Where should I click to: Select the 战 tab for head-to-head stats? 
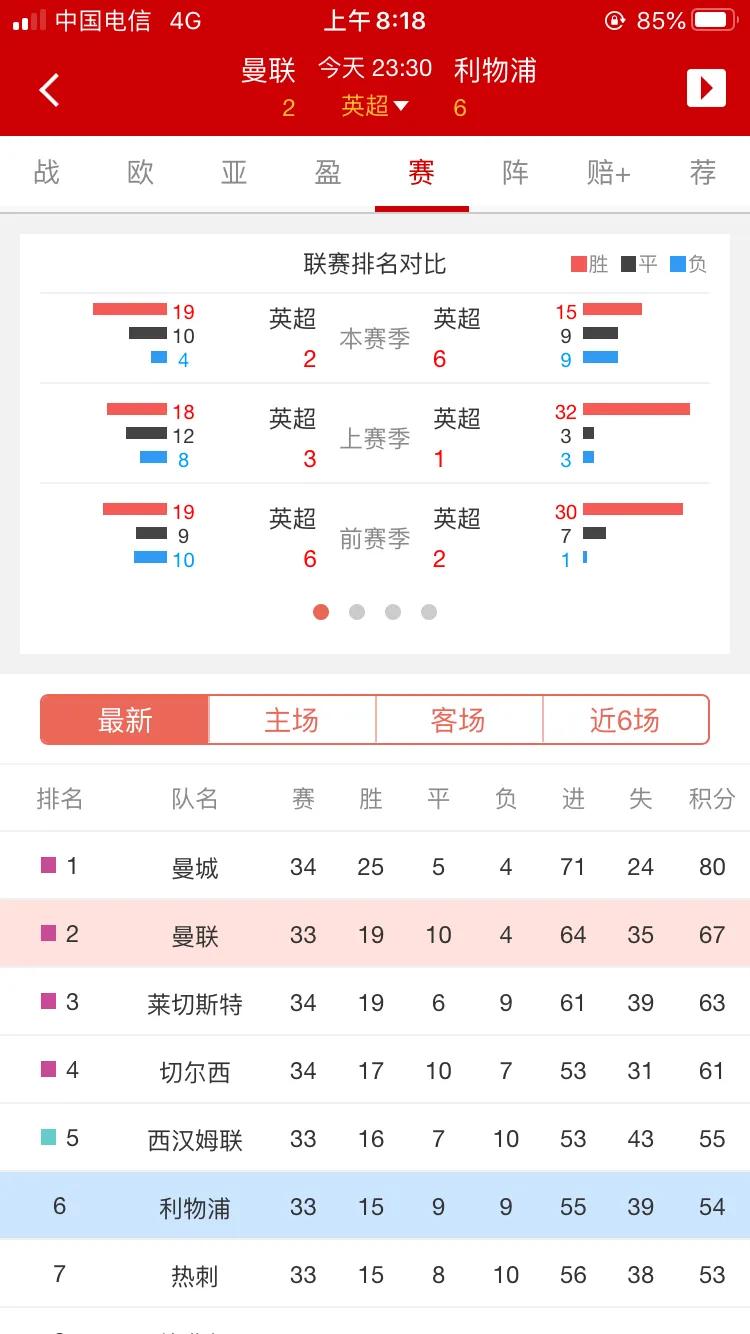[x=46, y=171]
